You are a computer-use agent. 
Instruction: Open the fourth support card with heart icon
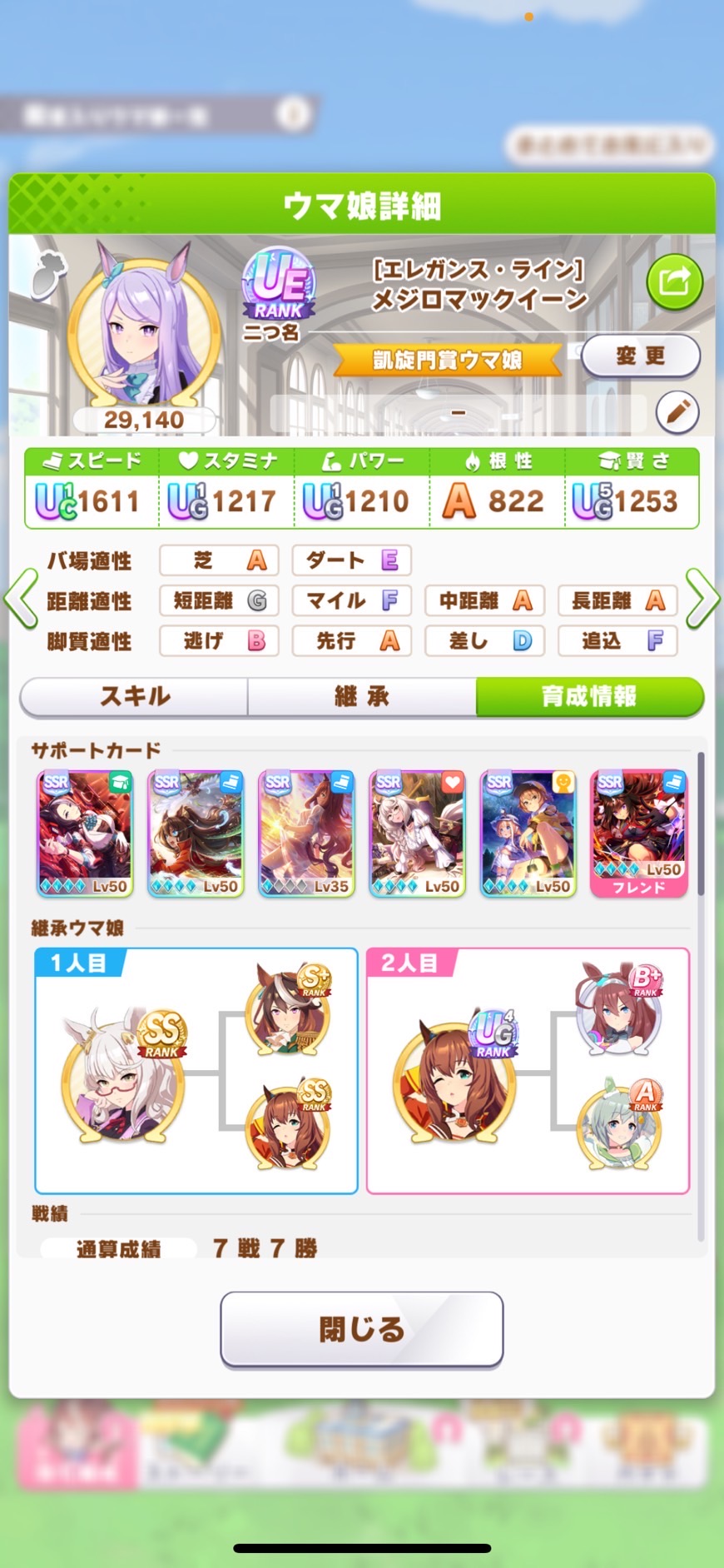click(417, 833)
